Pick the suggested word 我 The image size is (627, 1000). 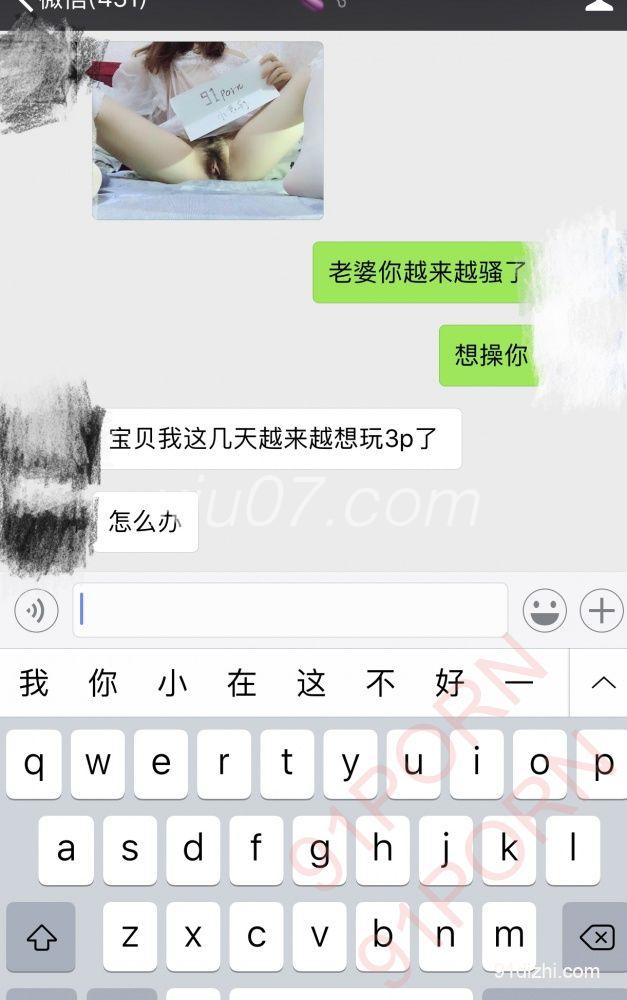34,684
